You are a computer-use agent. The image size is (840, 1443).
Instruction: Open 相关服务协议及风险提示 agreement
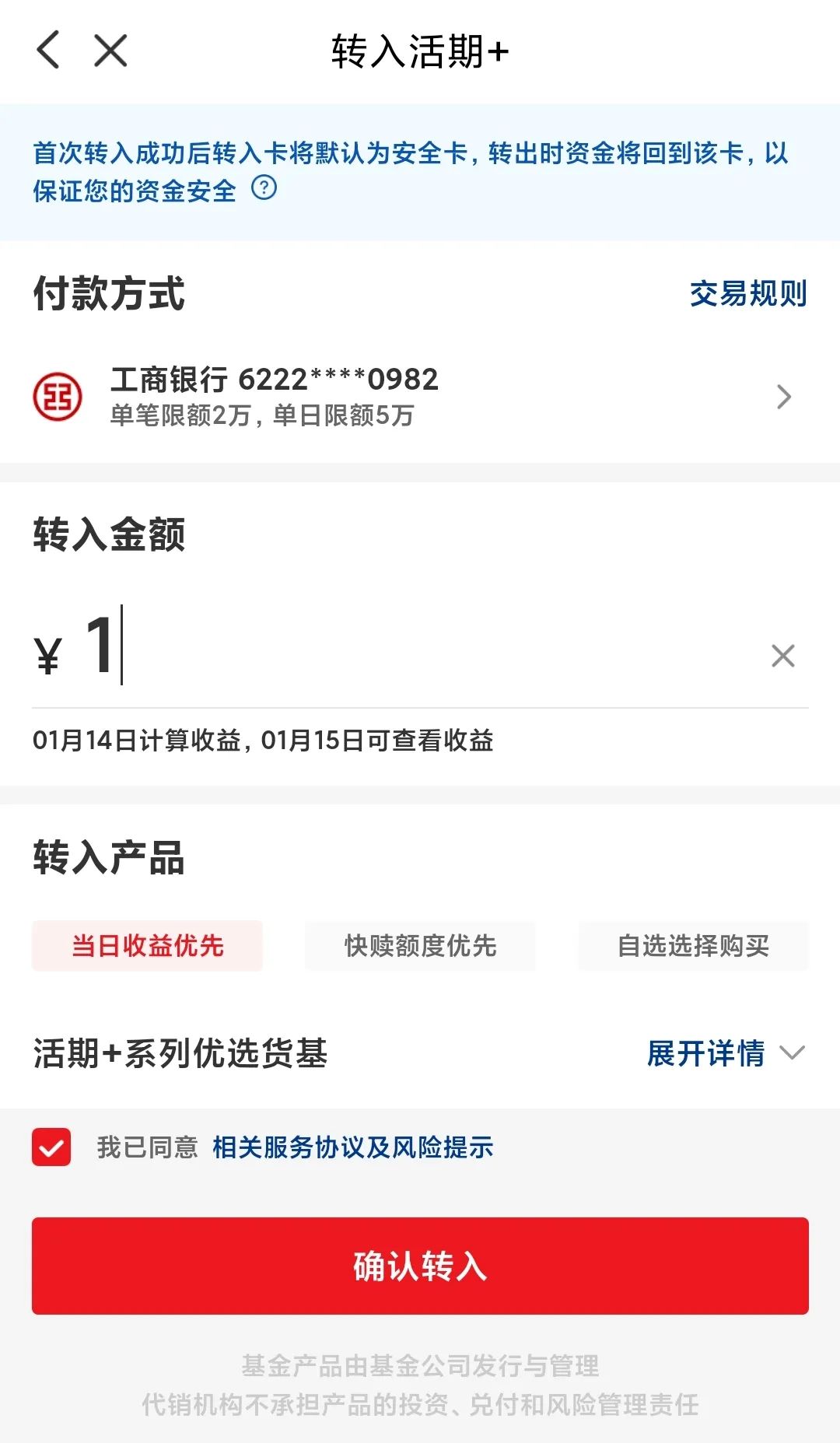[x=350, y=1147]
